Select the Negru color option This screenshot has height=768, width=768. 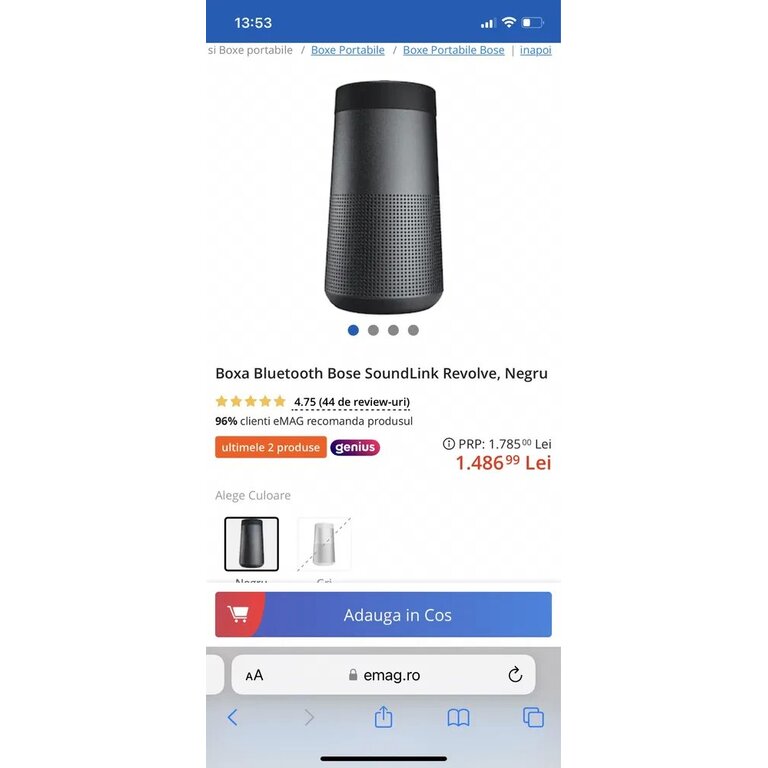pos(251,544)
